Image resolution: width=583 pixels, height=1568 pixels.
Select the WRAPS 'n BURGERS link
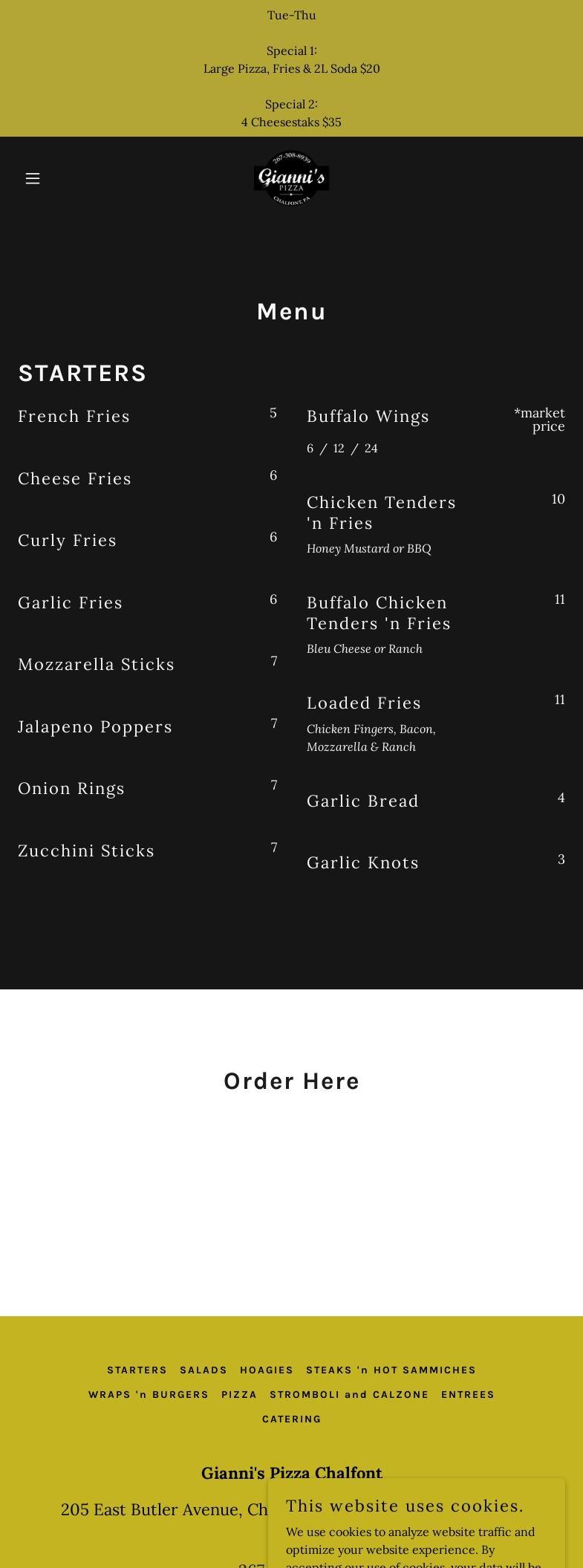coord(149,1394)
